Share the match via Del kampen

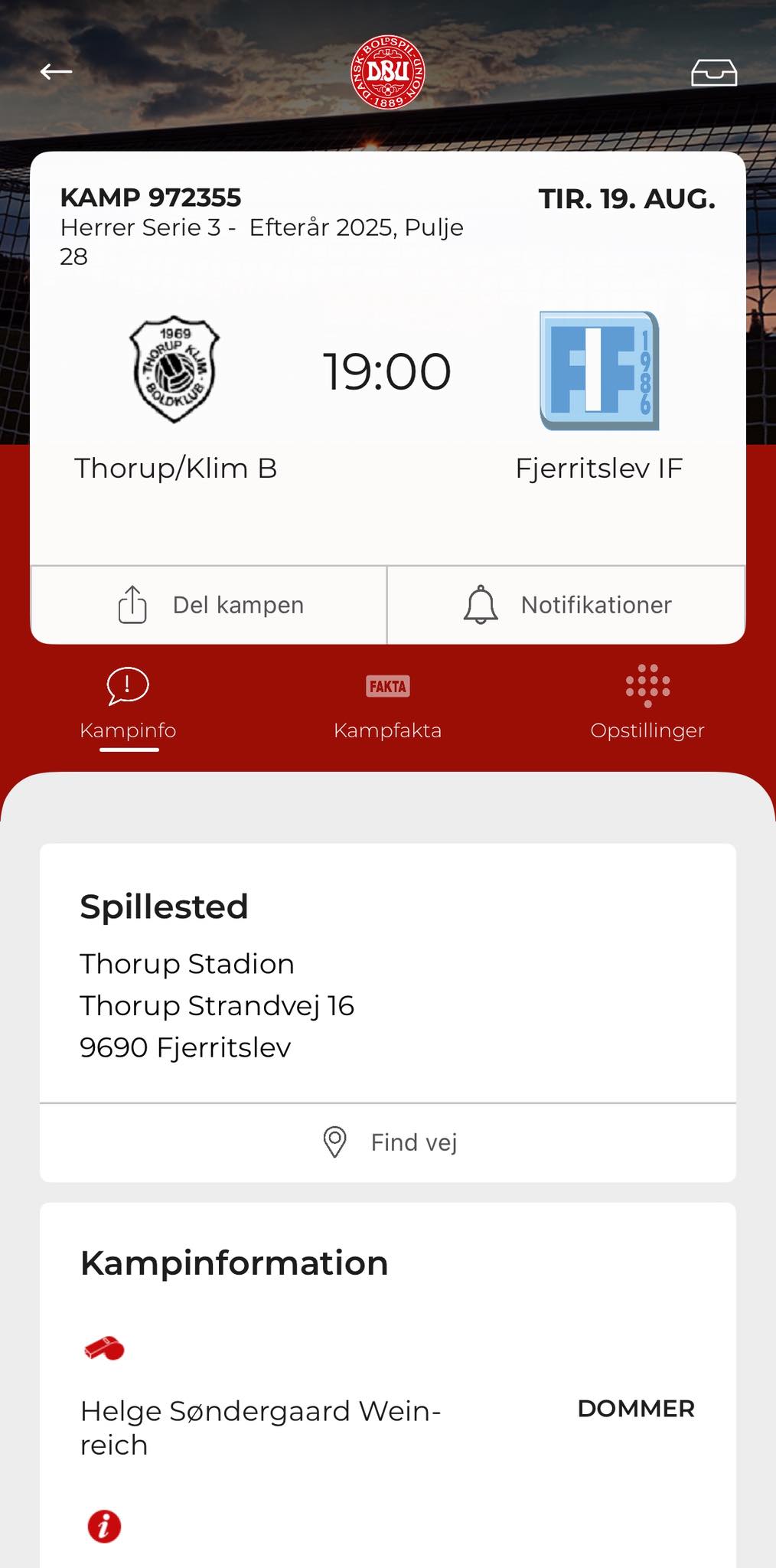click(x=209, y=605)
